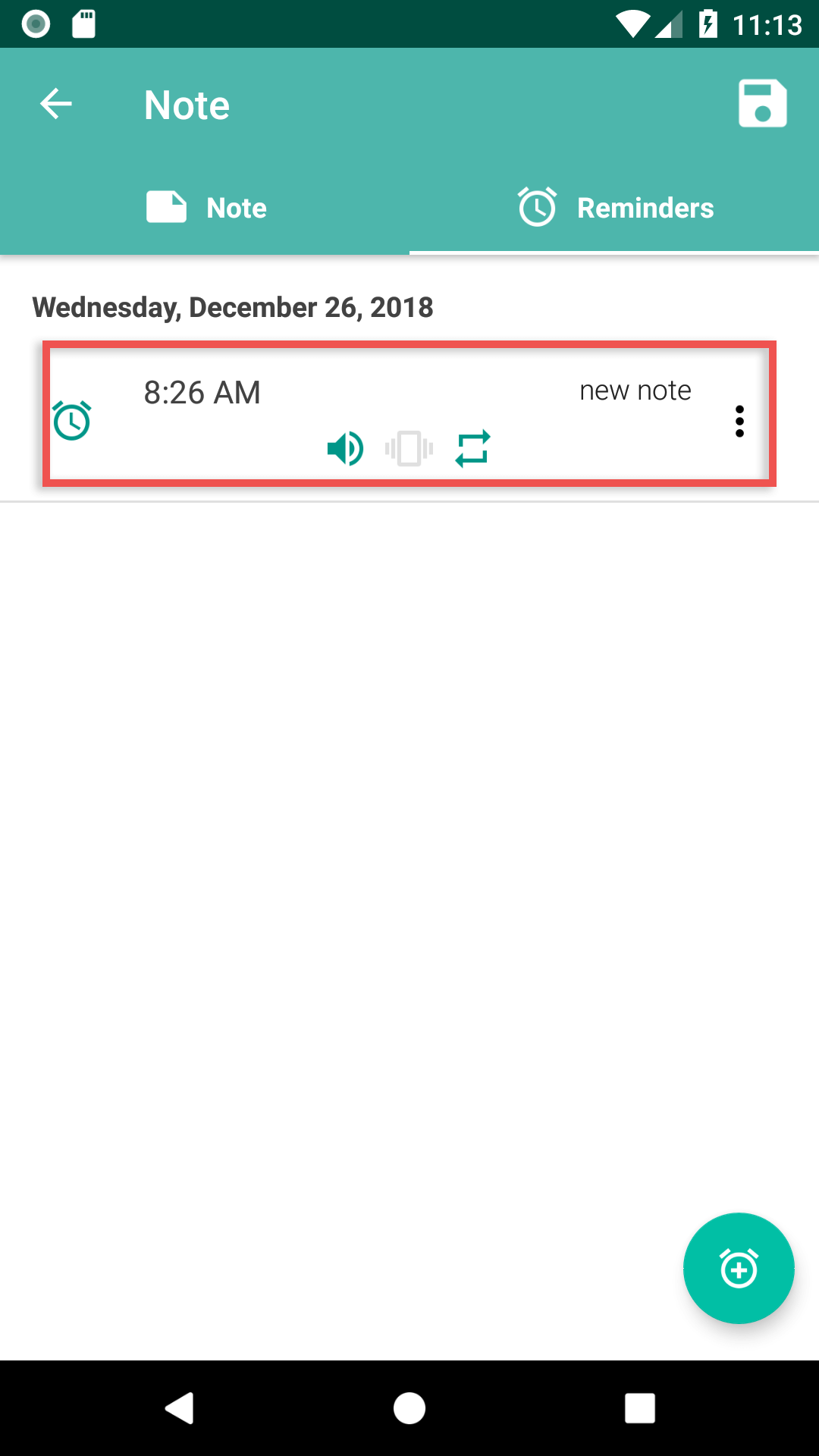819x1456 pixels.
Task: Open the 8:26 AM reminder
Action: (x=202, y=393)
